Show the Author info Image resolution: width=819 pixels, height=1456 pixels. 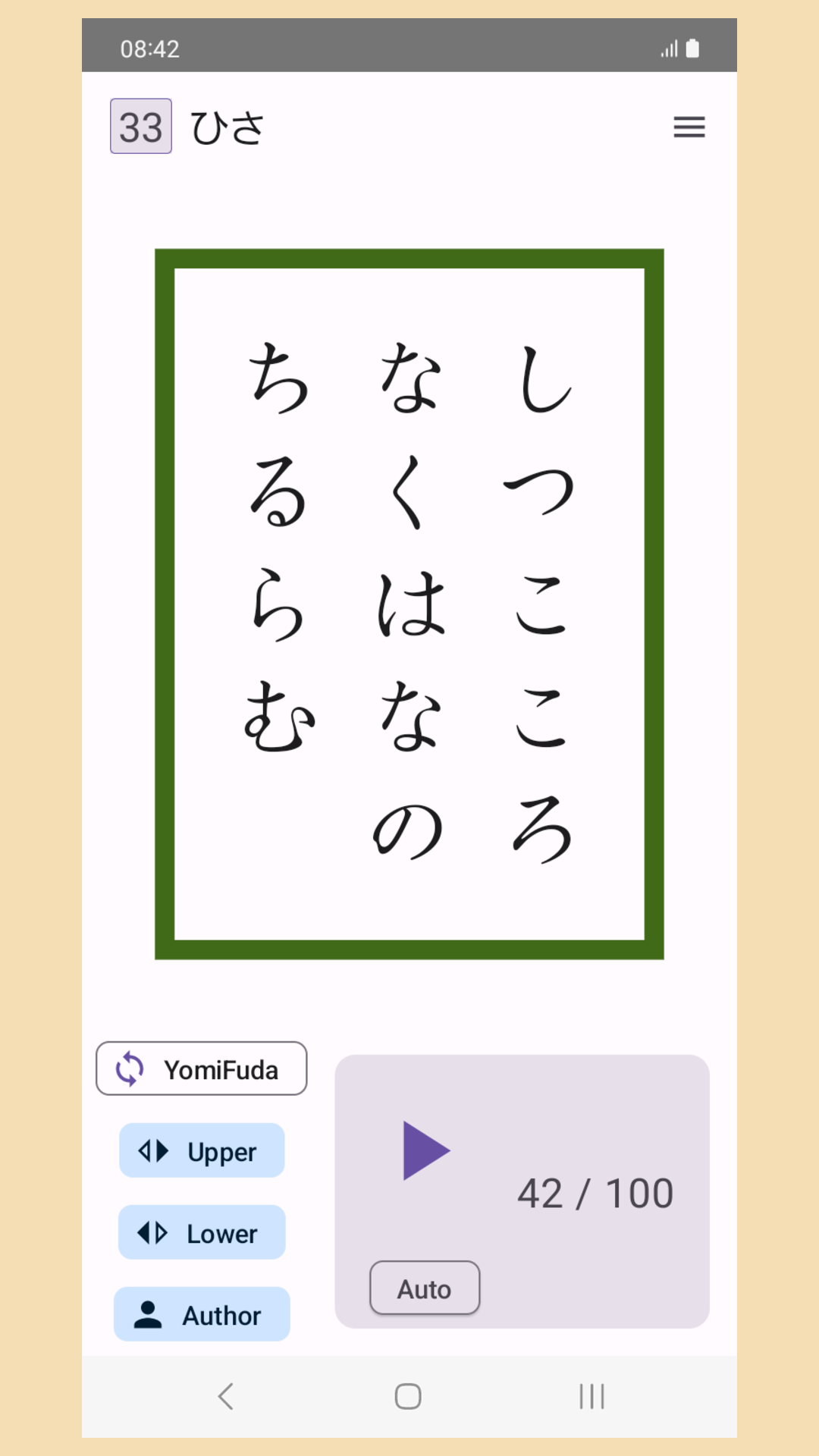(202, 1314)
